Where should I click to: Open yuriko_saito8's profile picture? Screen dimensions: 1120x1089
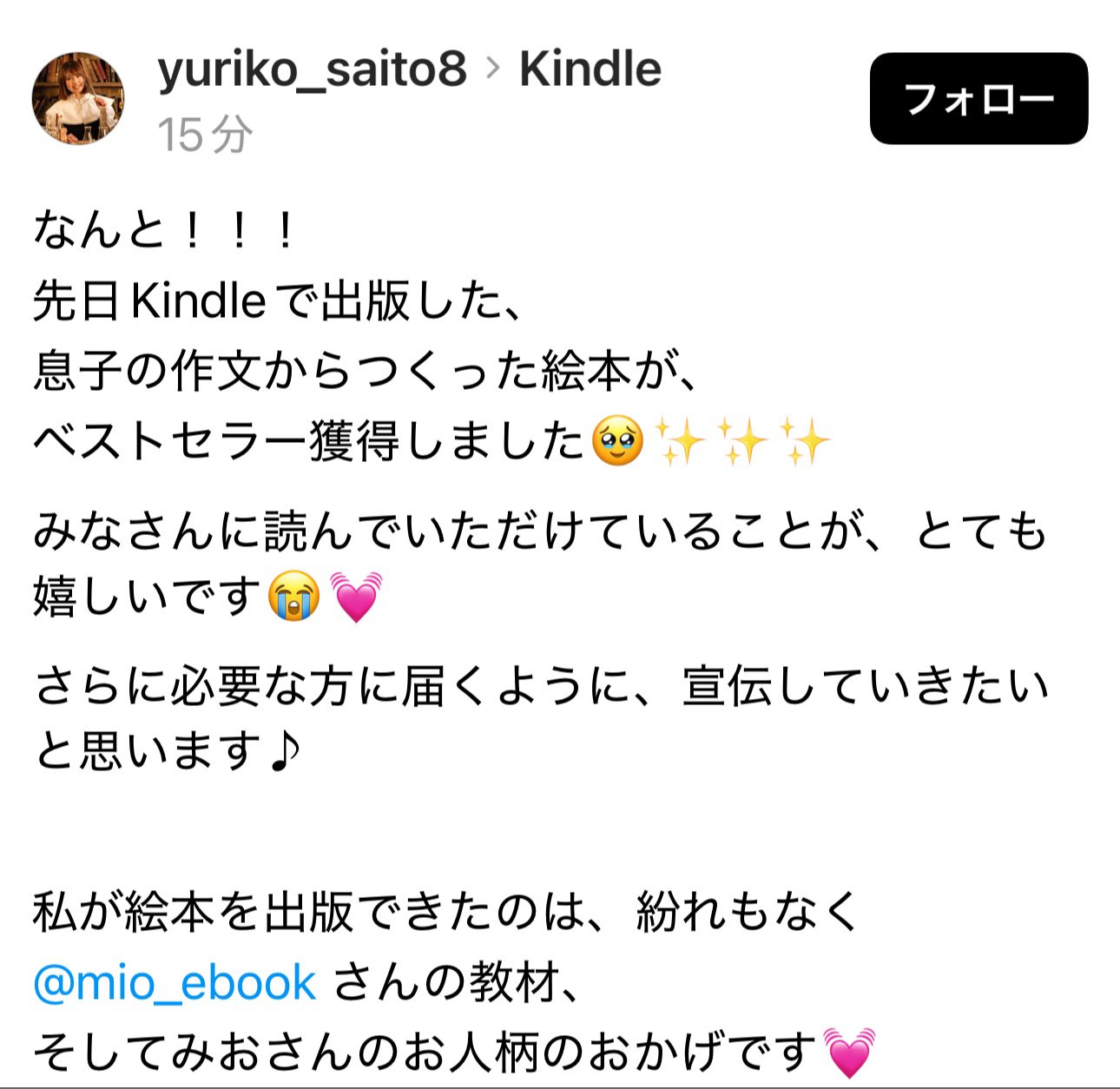pyautogui.click(x=78, y=98)
